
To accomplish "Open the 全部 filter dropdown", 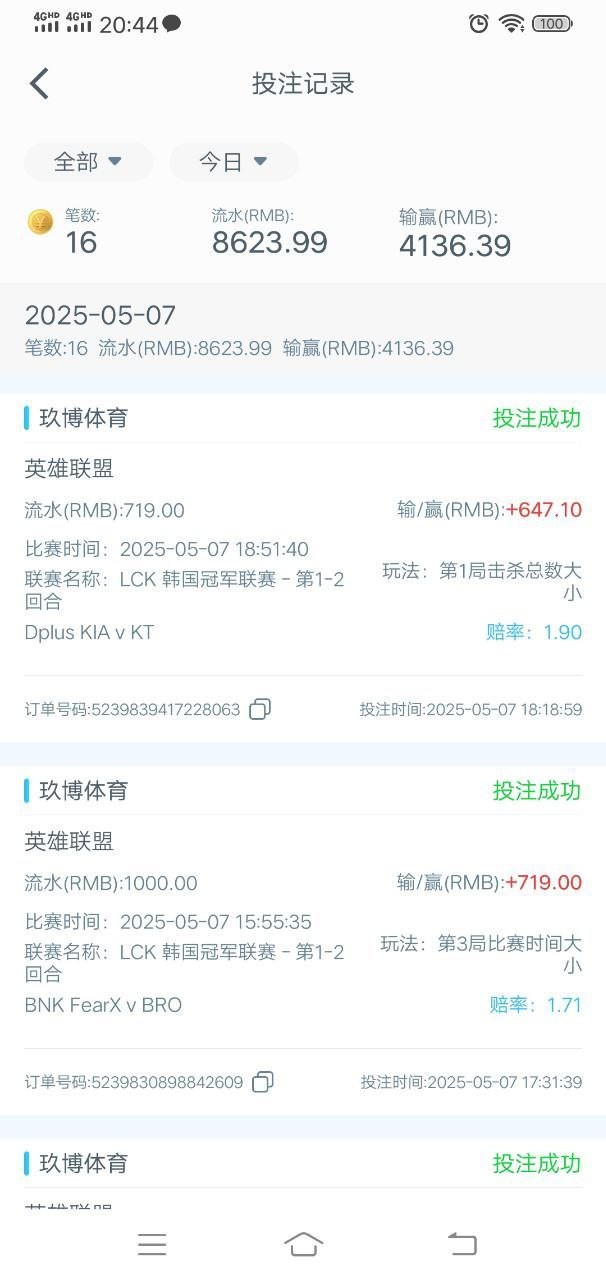I will pyautogui.click(x=88, y=162).
